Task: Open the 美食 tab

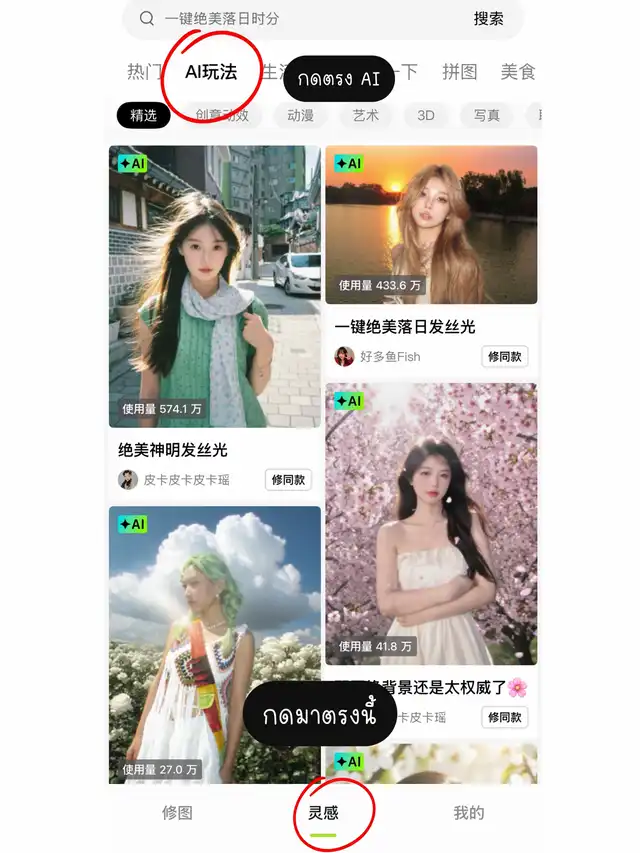Action: pos(518,72)
